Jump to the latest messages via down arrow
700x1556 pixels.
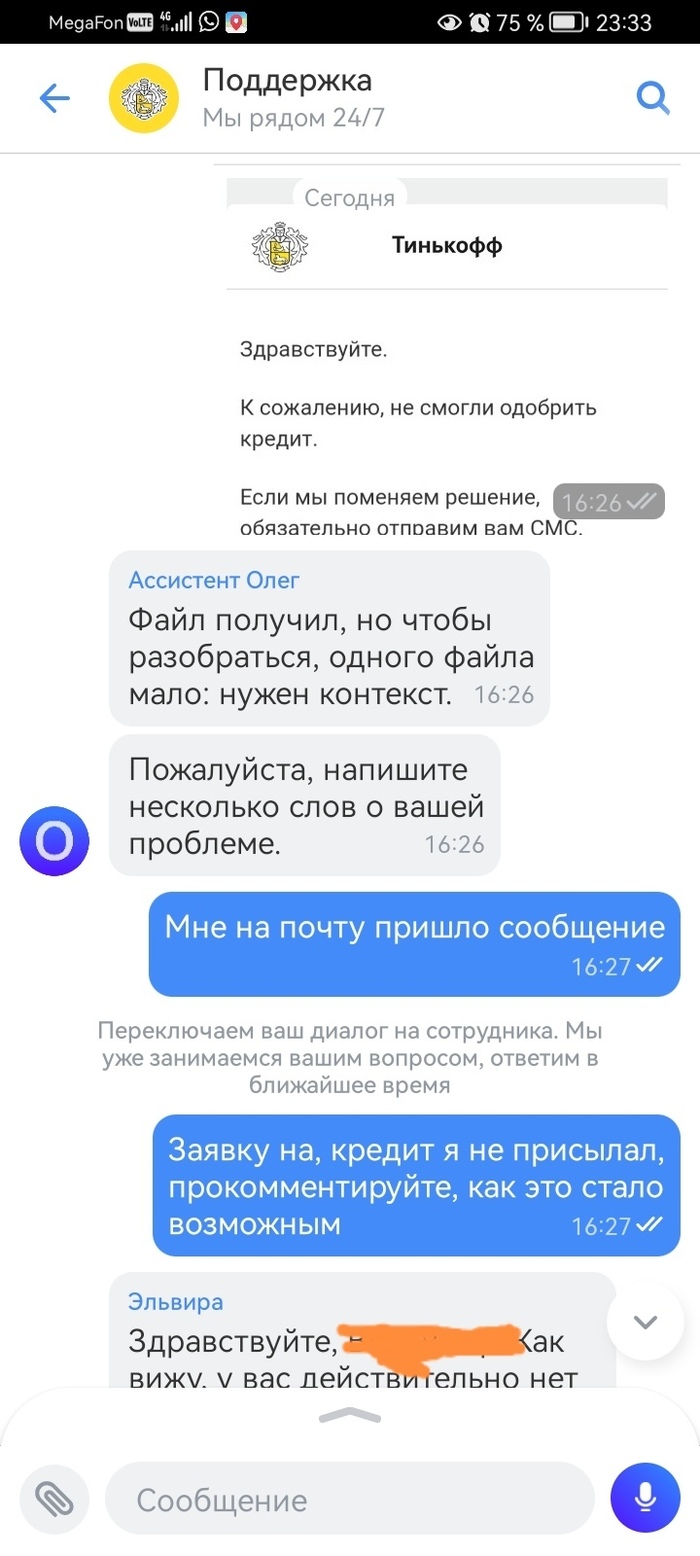click(646, 1321)
